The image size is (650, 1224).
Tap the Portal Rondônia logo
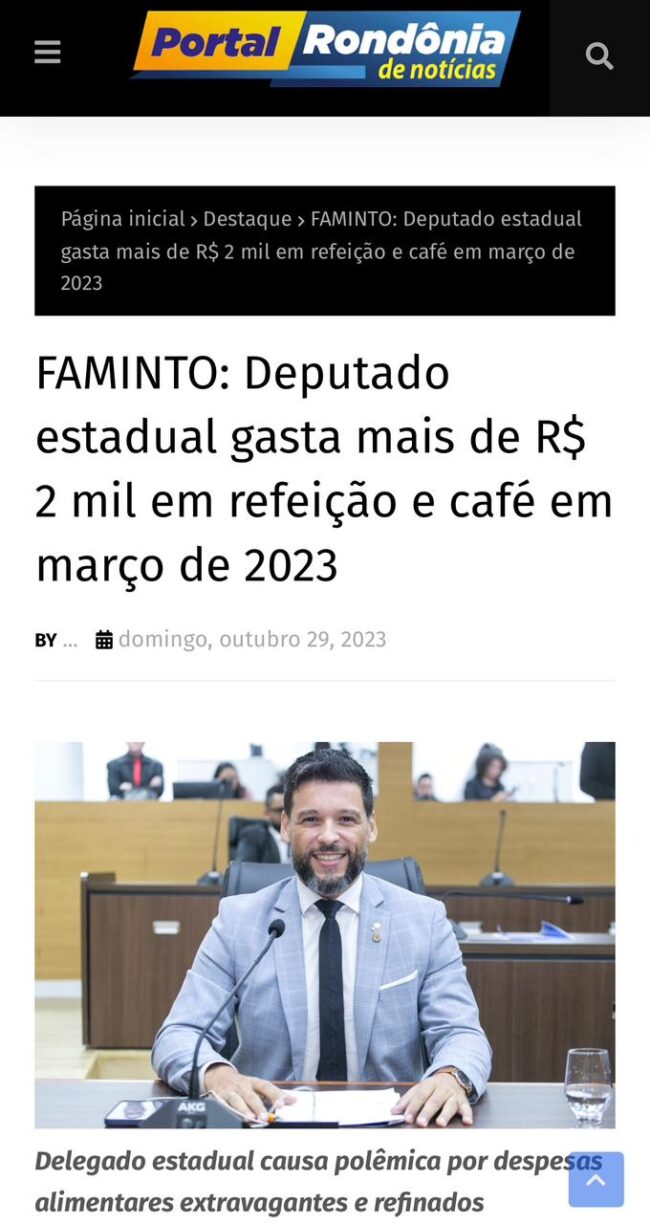(x=326, y=48)
